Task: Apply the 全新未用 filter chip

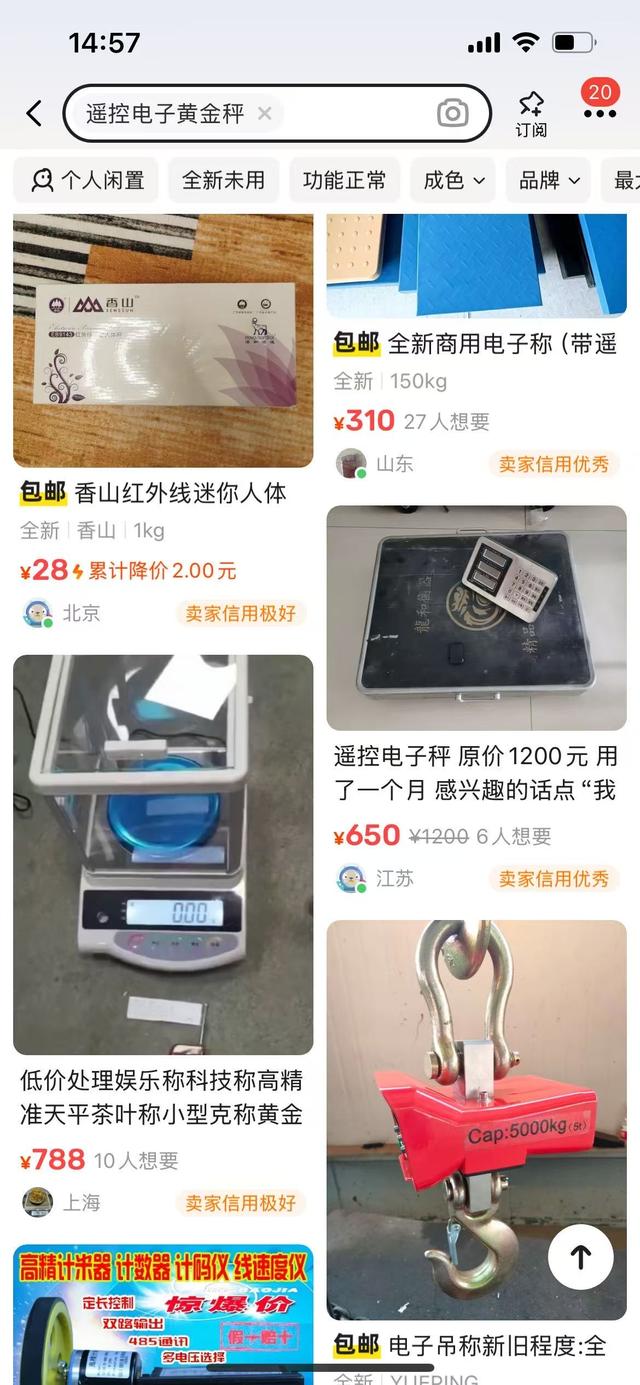Action: 223,180
